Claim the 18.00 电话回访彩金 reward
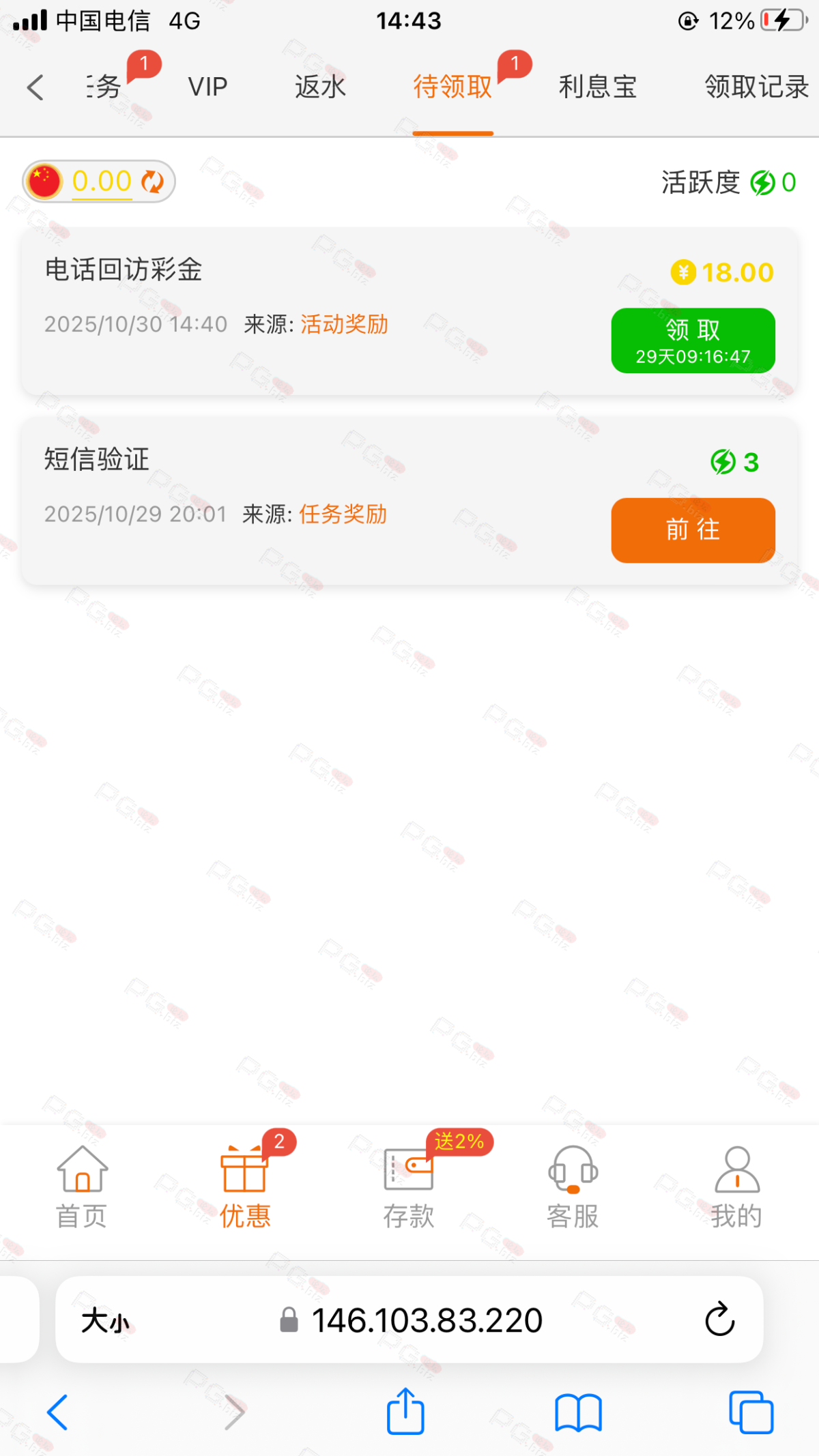This screenshot has height=1456, width=819. click(693, 340)
